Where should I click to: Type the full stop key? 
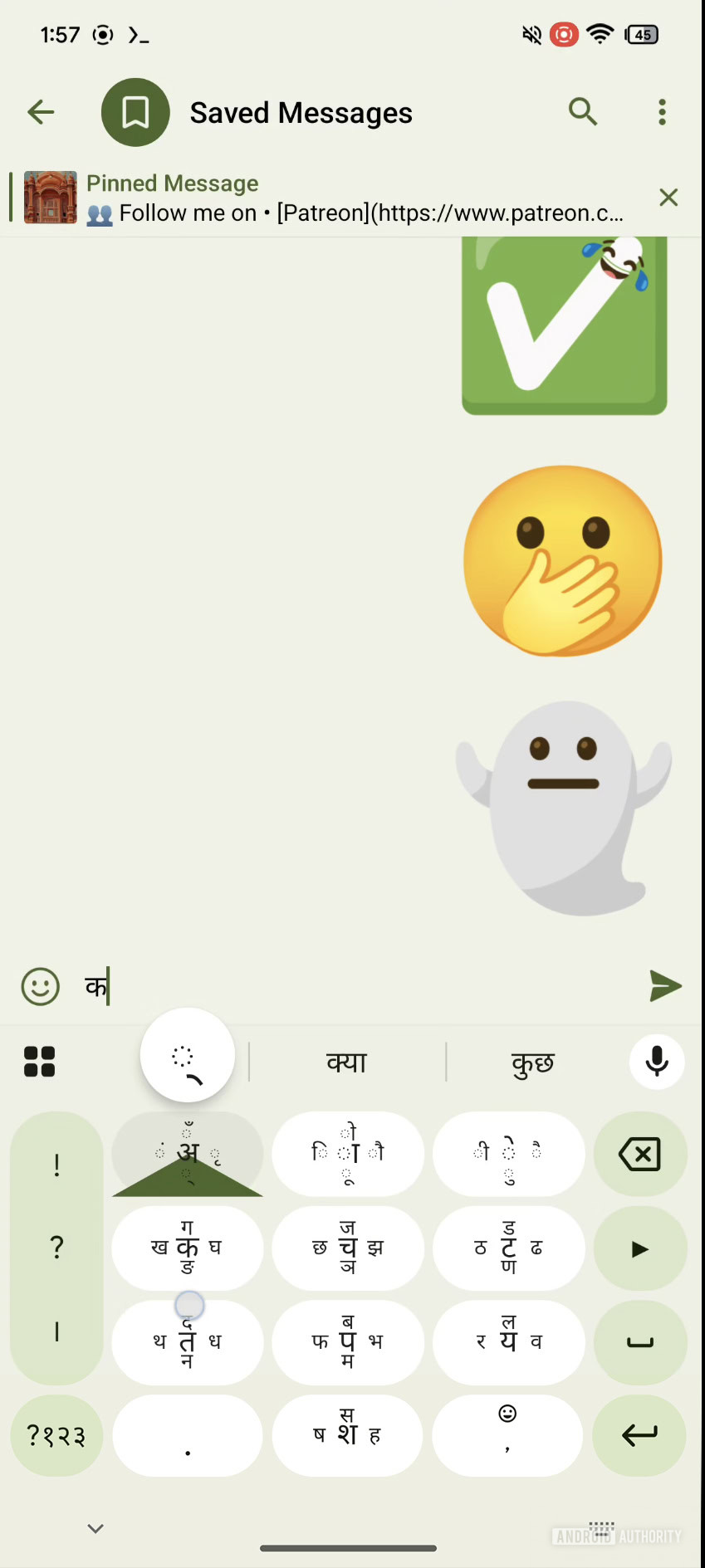(188, 1436)
